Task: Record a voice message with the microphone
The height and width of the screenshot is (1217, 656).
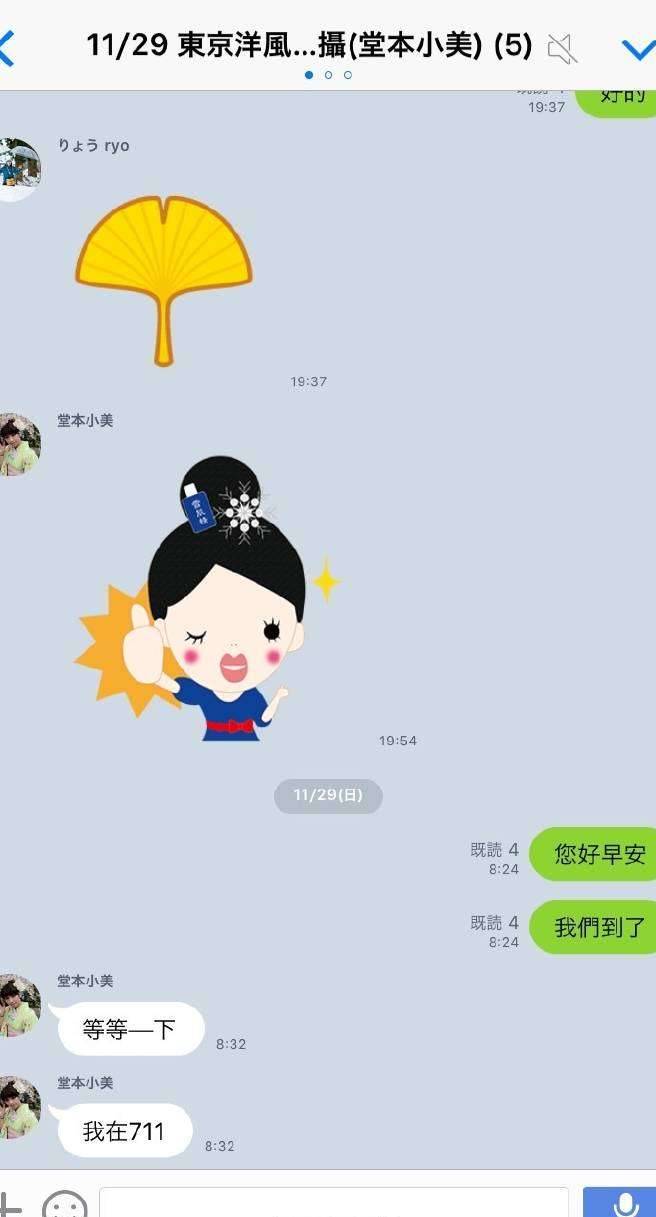Action: 624,1203
